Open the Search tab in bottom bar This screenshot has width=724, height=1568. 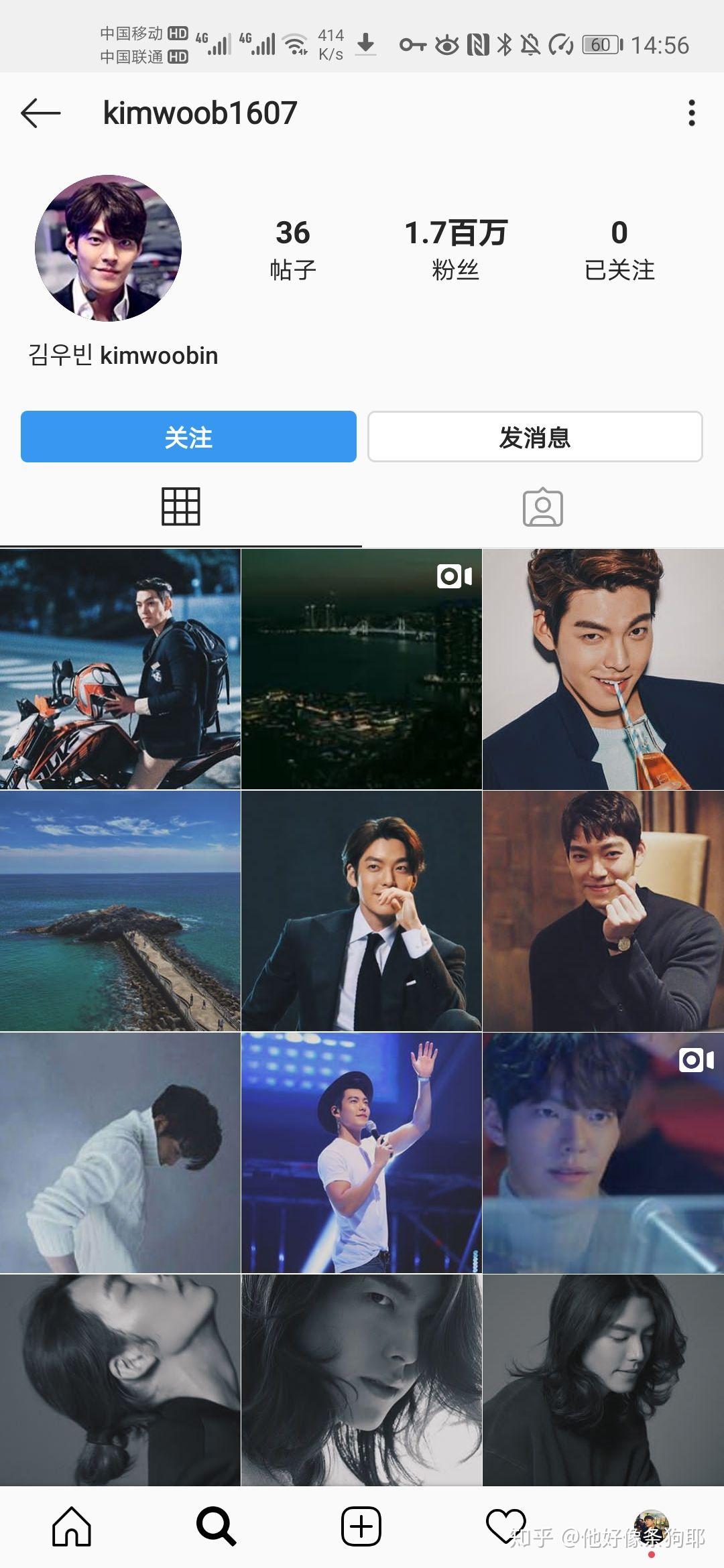[x=216, y=1526]
